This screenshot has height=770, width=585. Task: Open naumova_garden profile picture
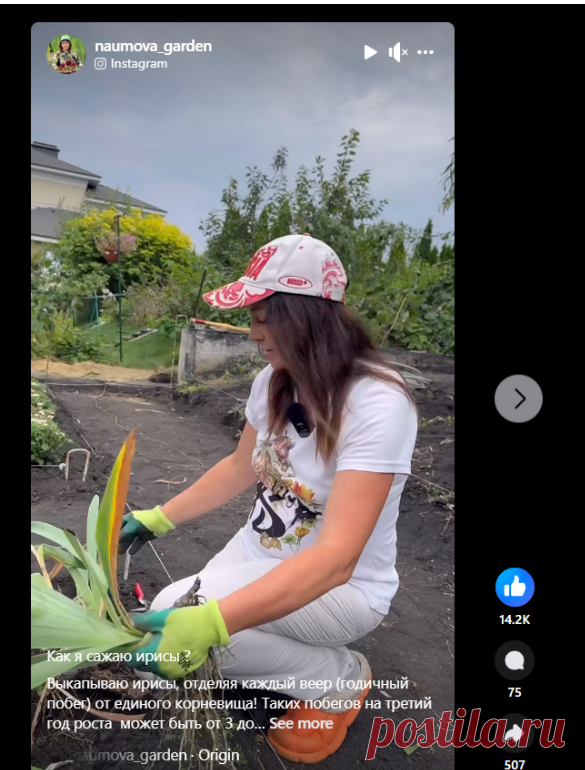click(x=66, y=54)
